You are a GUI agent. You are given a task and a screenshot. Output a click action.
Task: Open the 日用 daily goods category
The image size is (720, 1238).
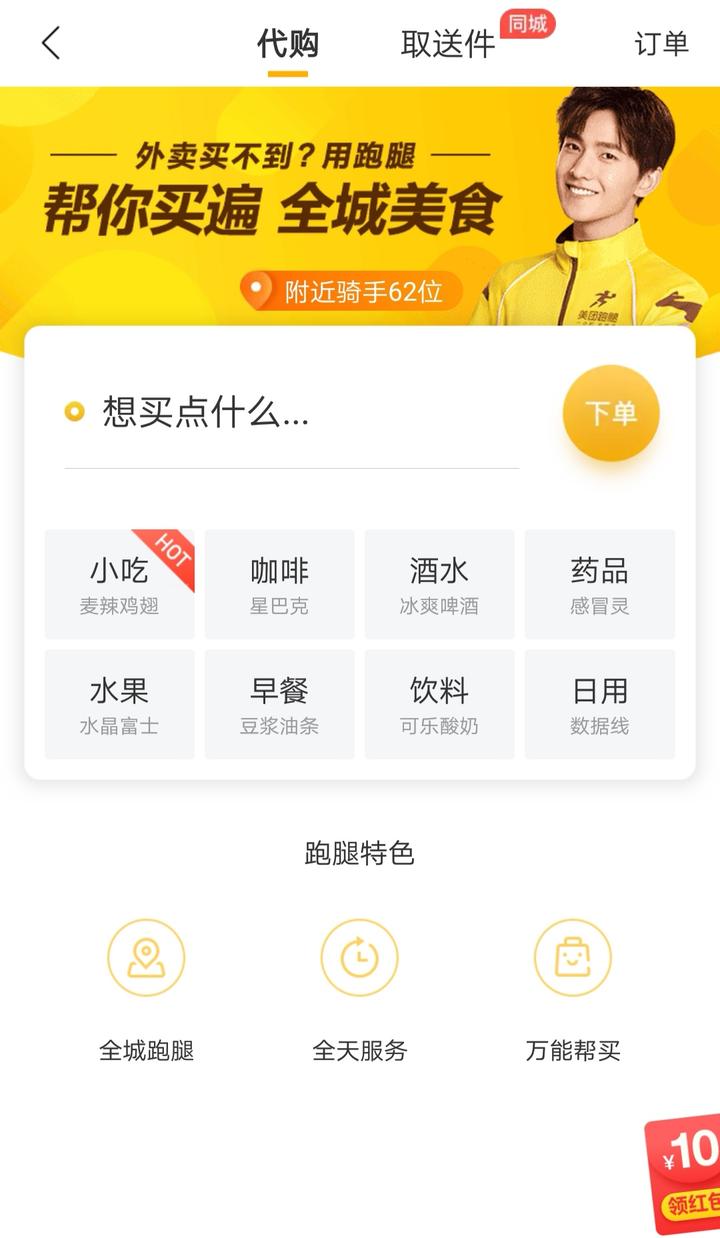tap(599, 704)
